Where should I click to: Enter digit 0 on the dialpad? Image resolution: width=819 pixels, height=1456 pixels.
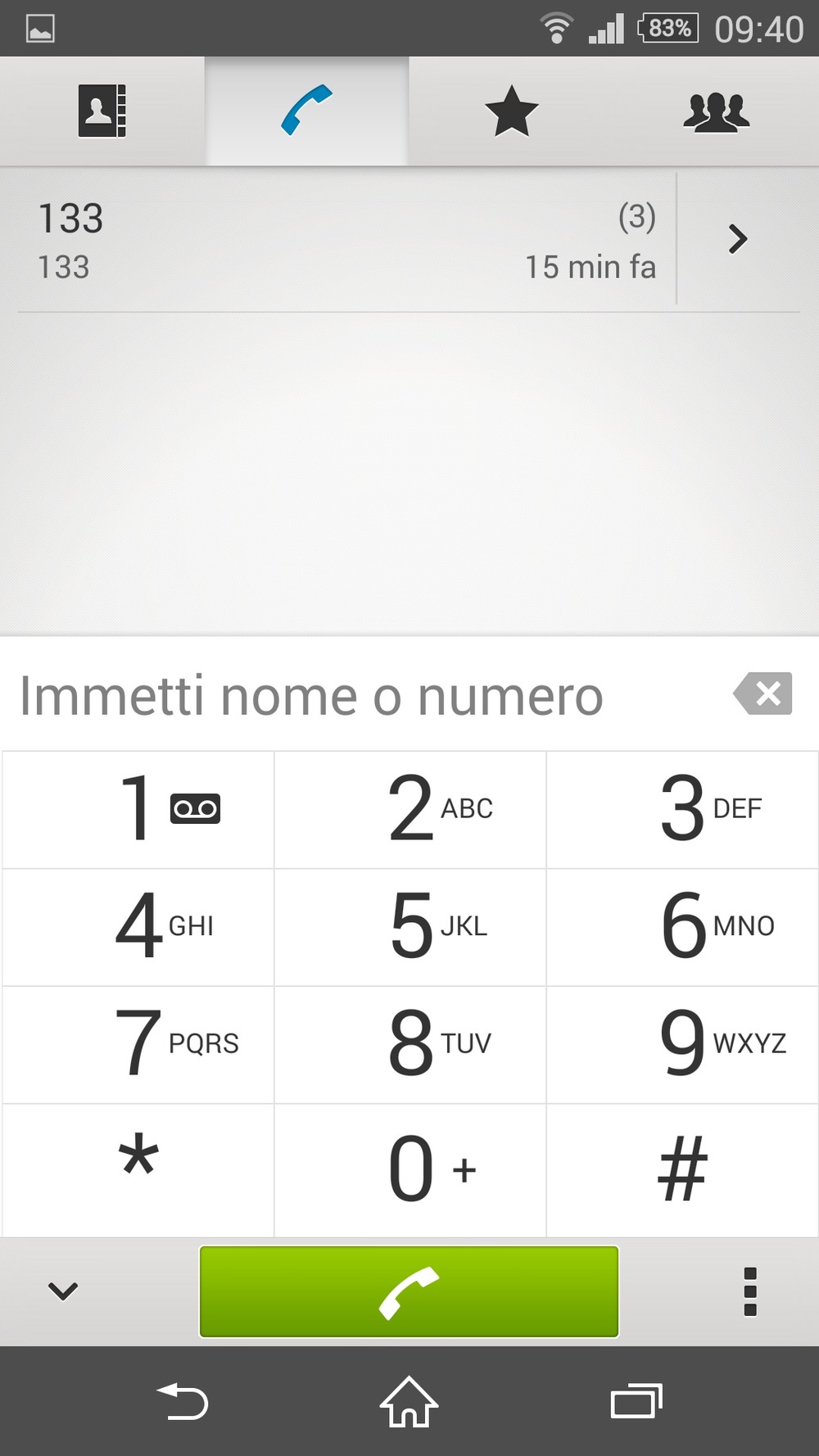point(410,1169)
